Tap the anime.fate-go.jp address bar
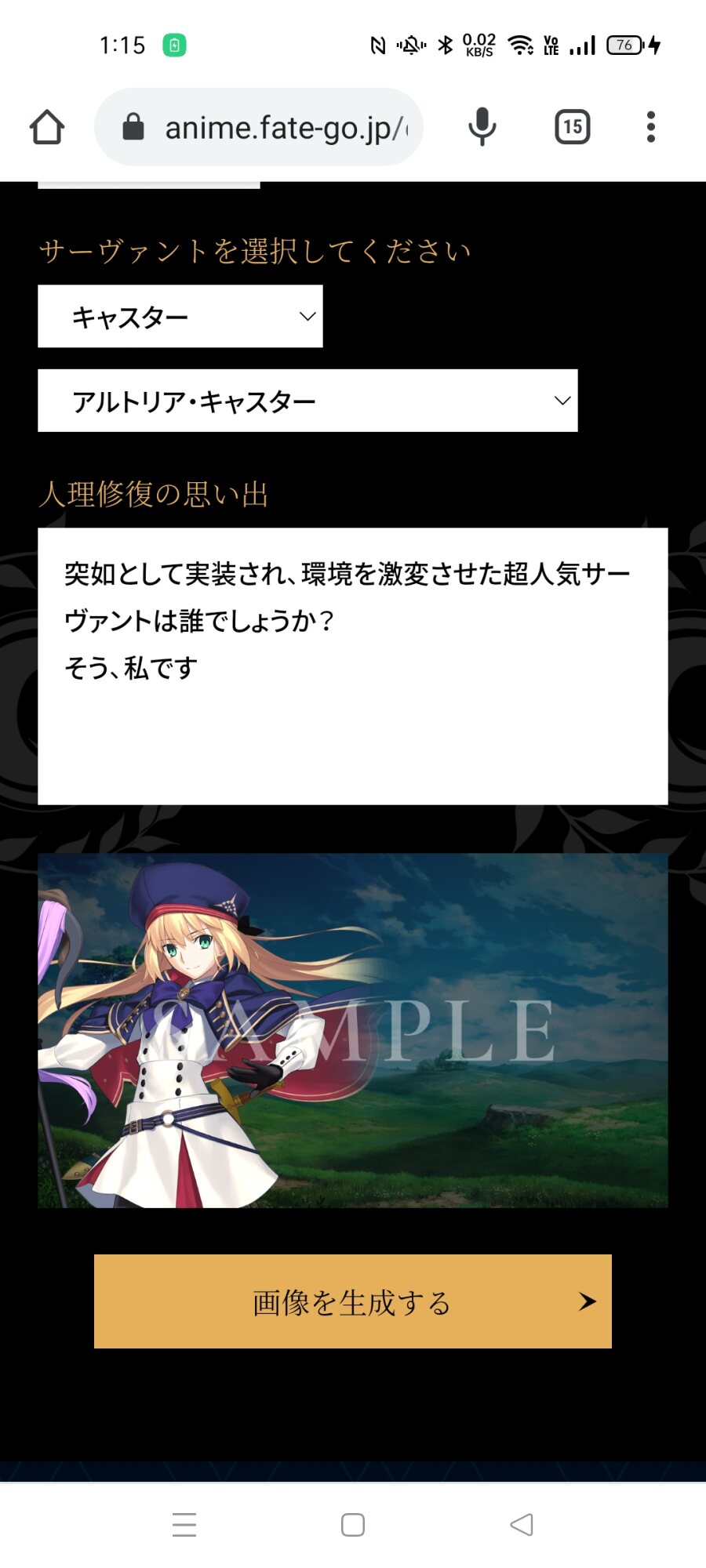The image size is (706, 1568). pyautogui.click(x=259, y=127)
